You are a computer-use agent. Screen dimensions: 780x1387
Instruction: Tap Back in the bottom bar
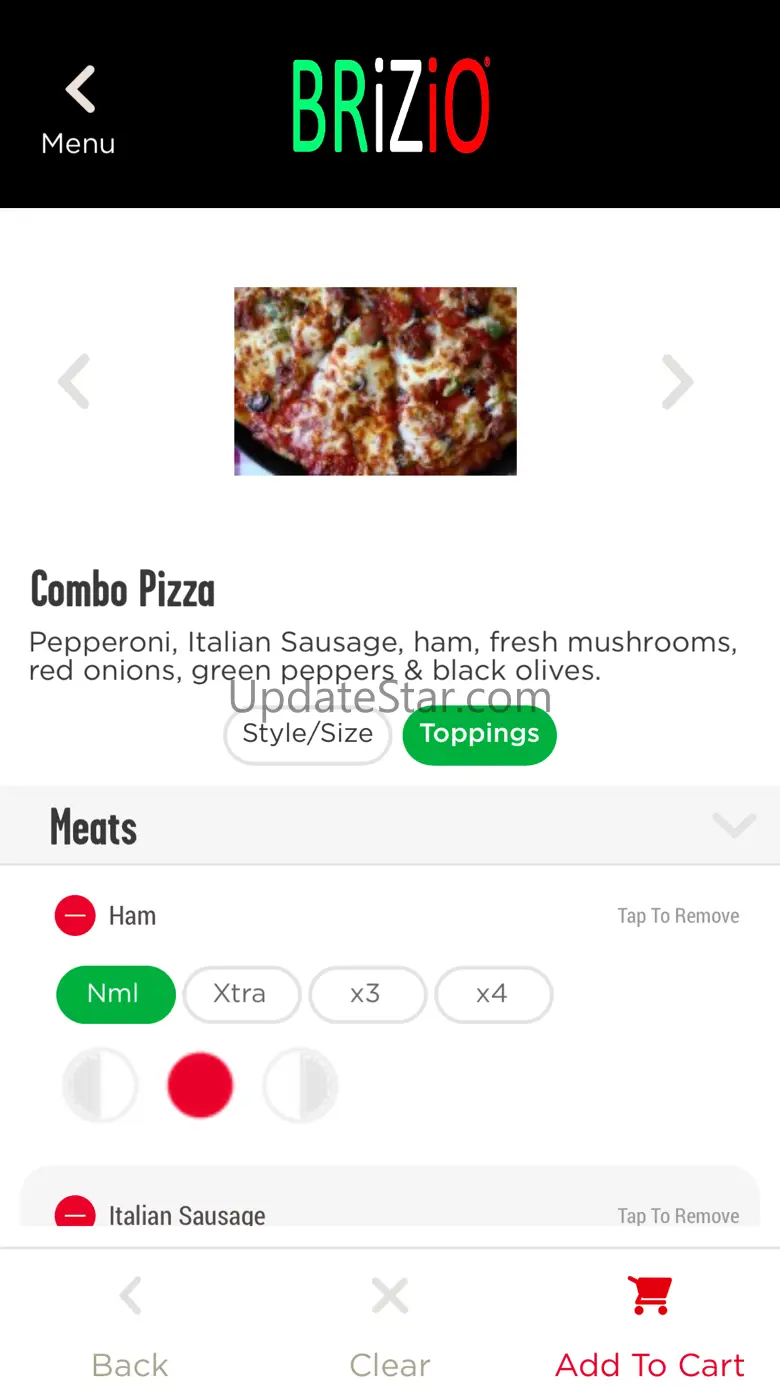pyautogui.click(x=130, y=1322)
